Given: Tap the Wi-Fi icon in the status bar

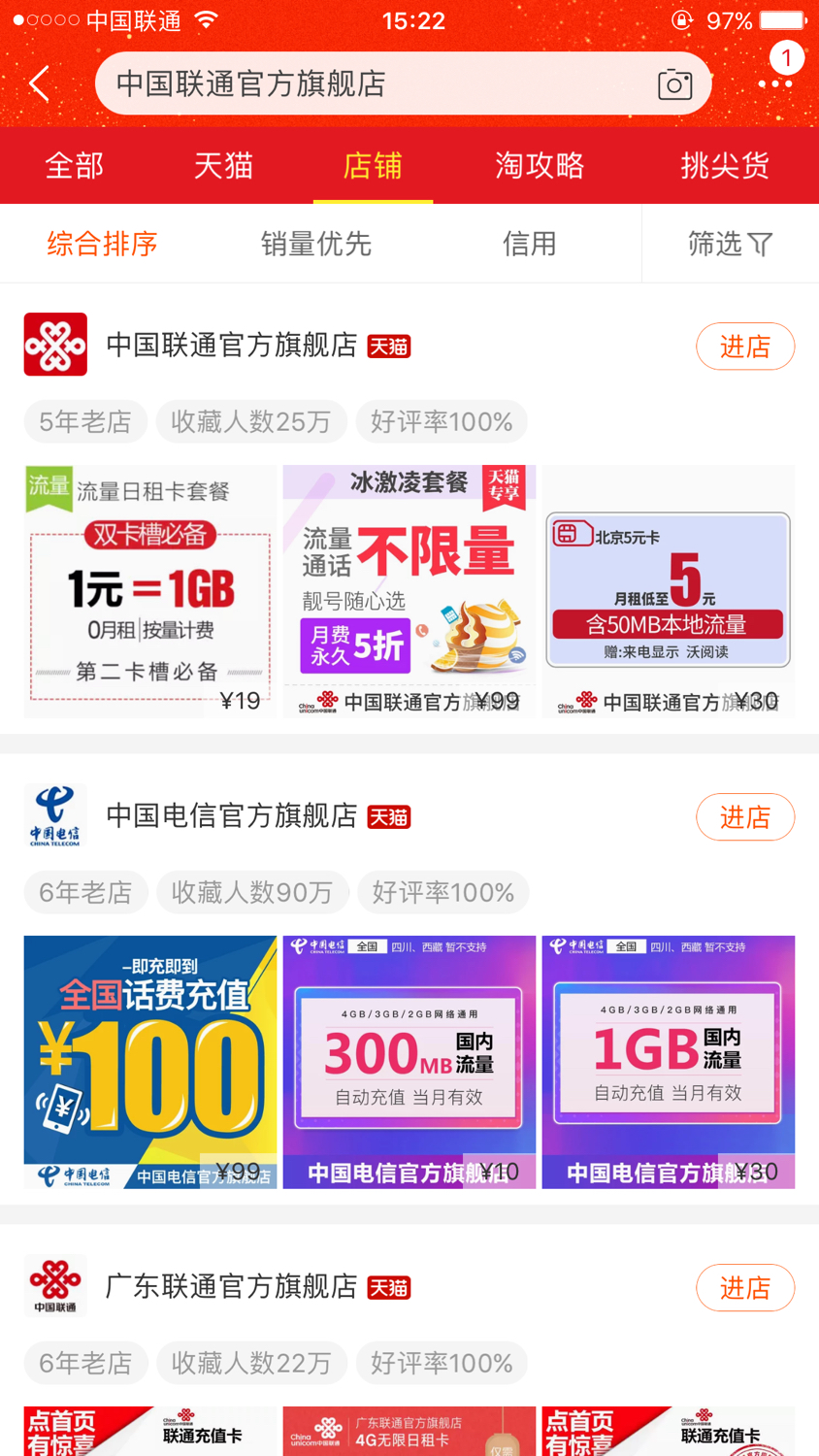Looking at the screenshot, I should (204, 19).
